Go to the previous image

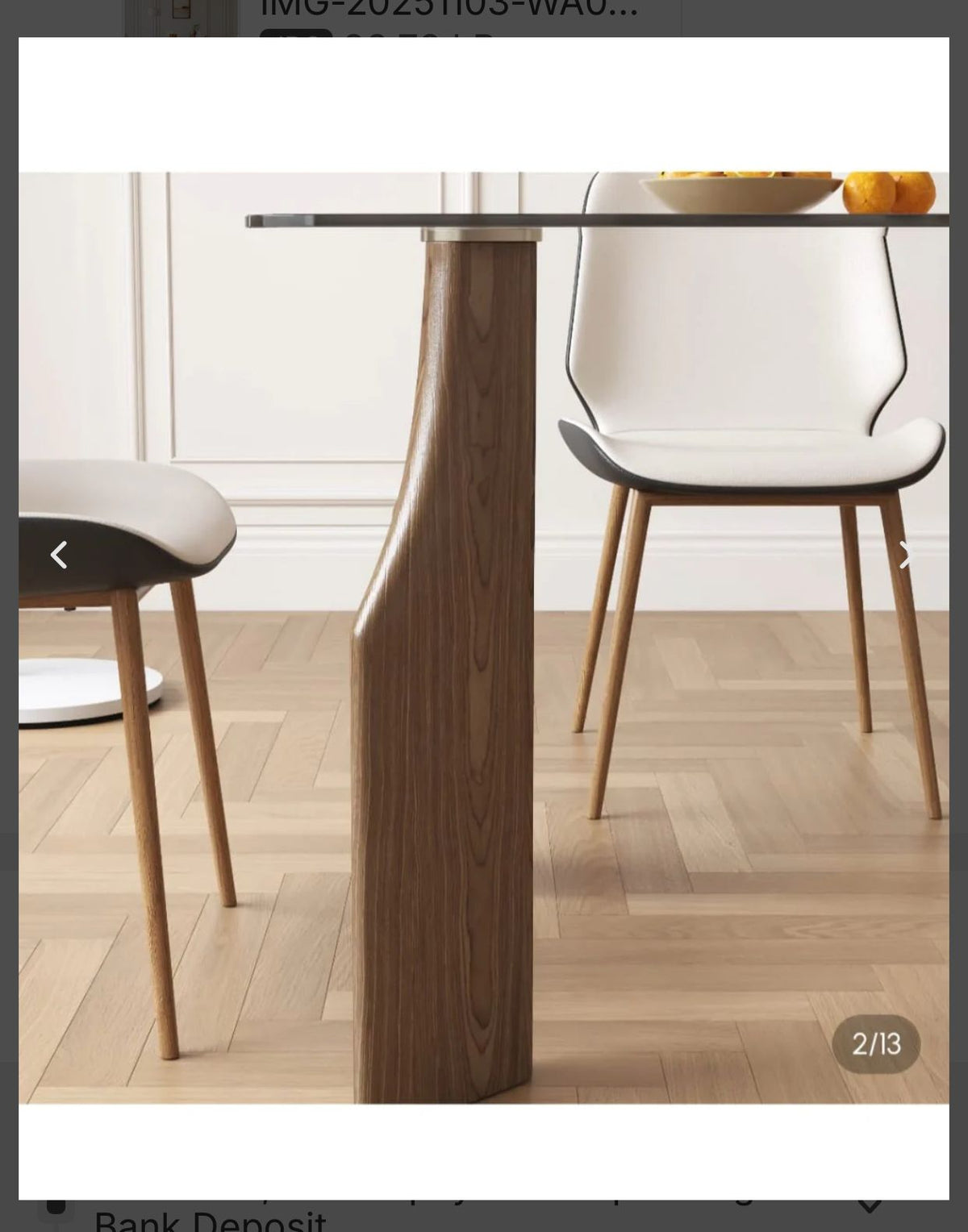coord(59,555)
